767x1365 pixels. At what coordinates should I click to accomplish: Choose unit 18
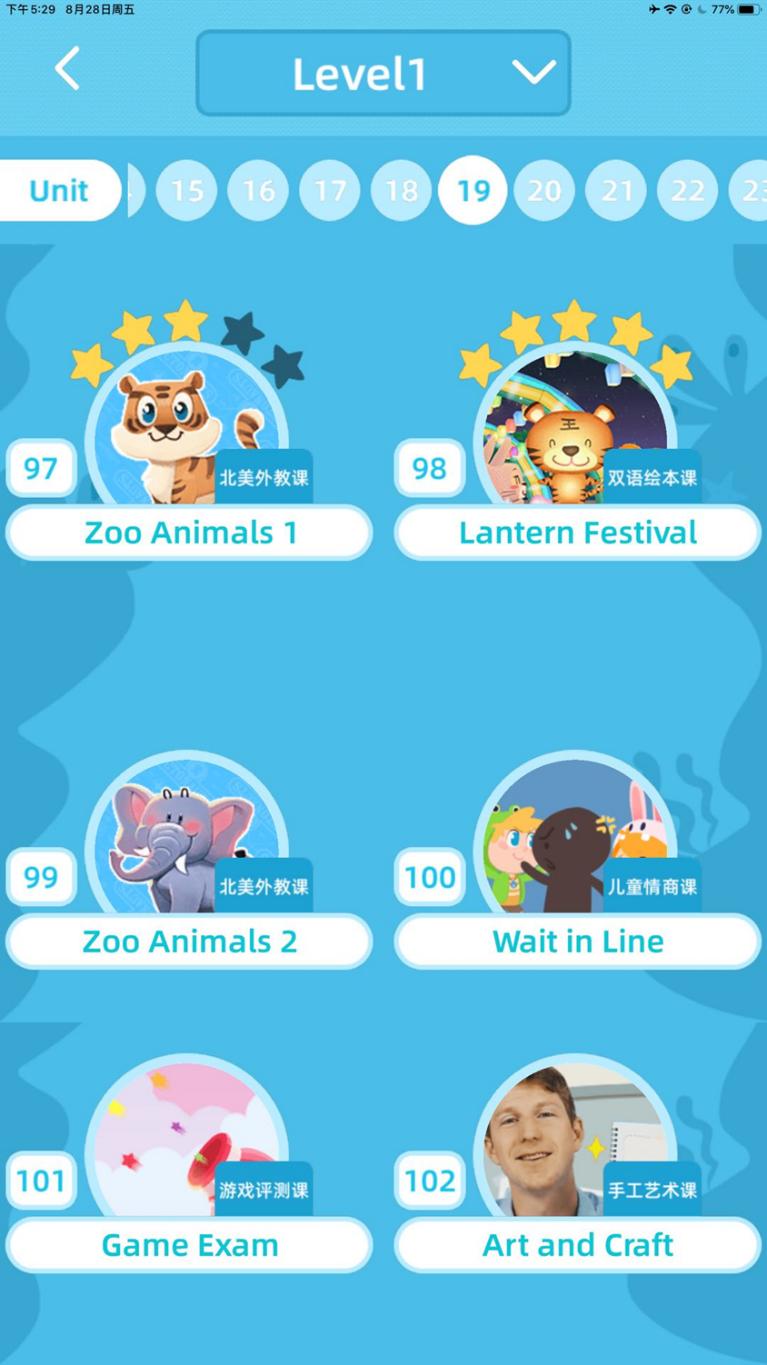(x=401, y=190)
